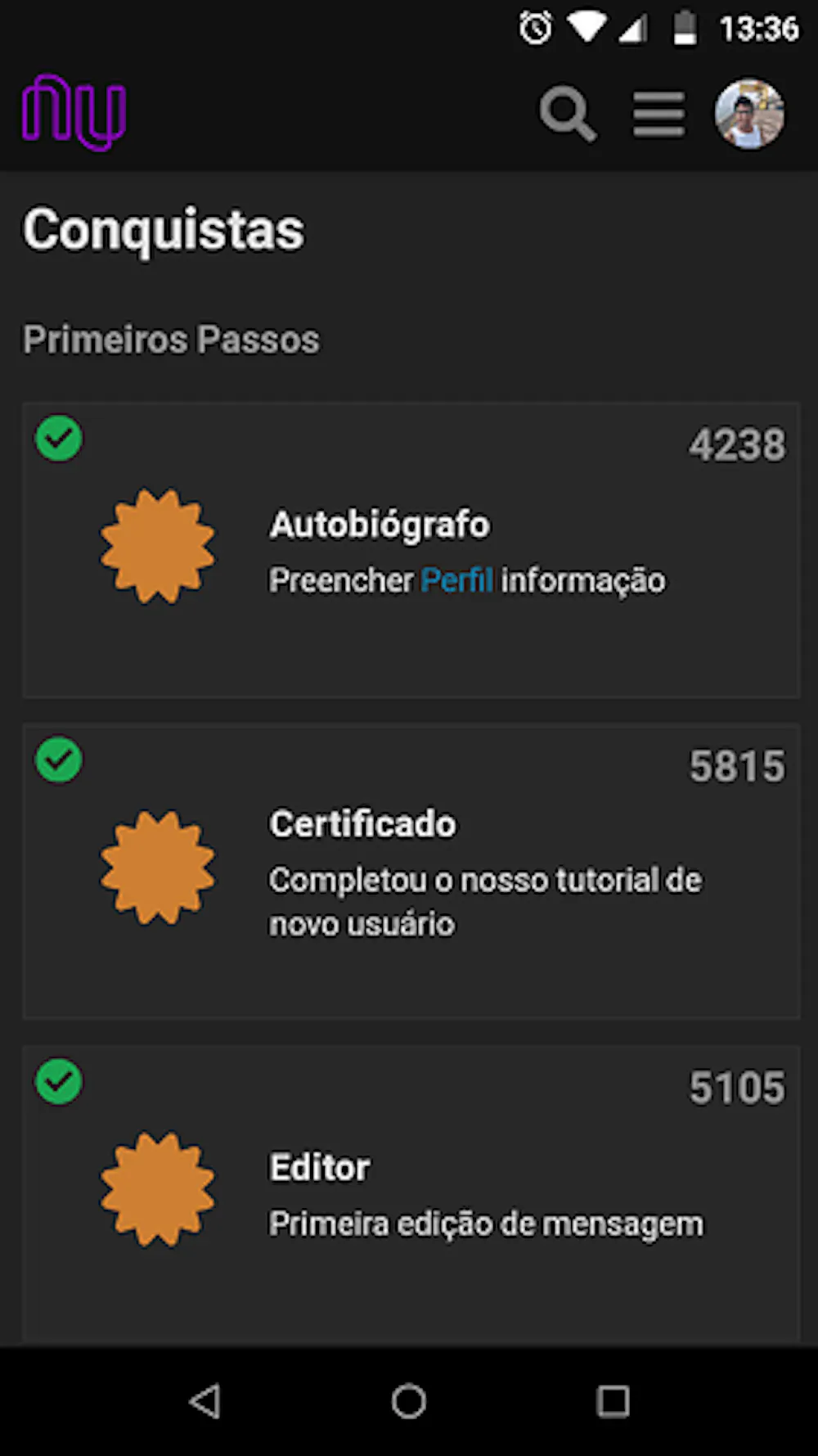818x1456 pixels.
Task: Open the Autobiógrafo achievement card
Action: pyautogui.click(x=411, y=550)
